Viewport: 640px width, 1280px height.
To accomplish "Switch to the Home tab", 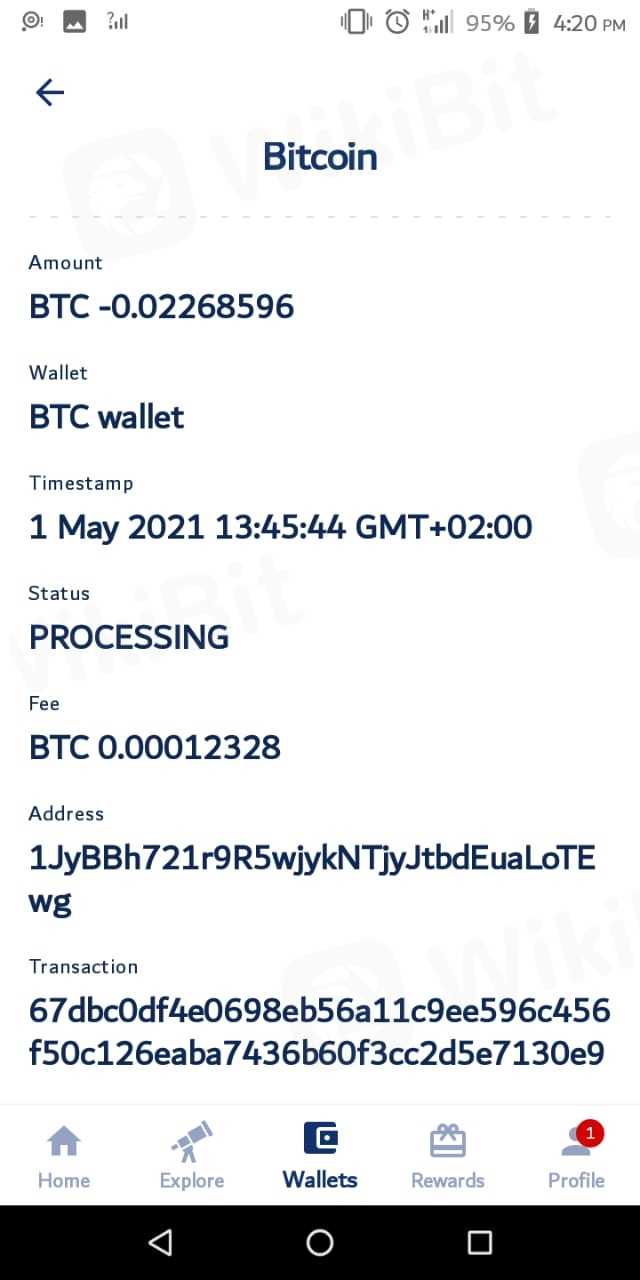I will [64, 1156].
